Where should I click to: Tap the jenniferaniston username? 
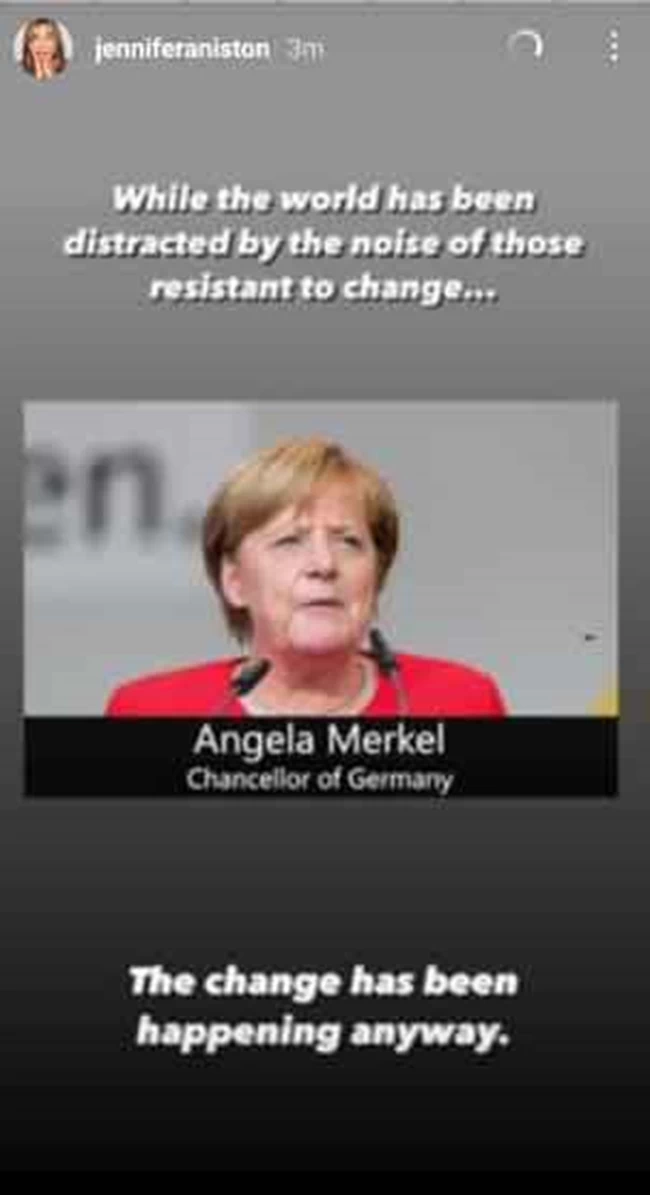182,50
